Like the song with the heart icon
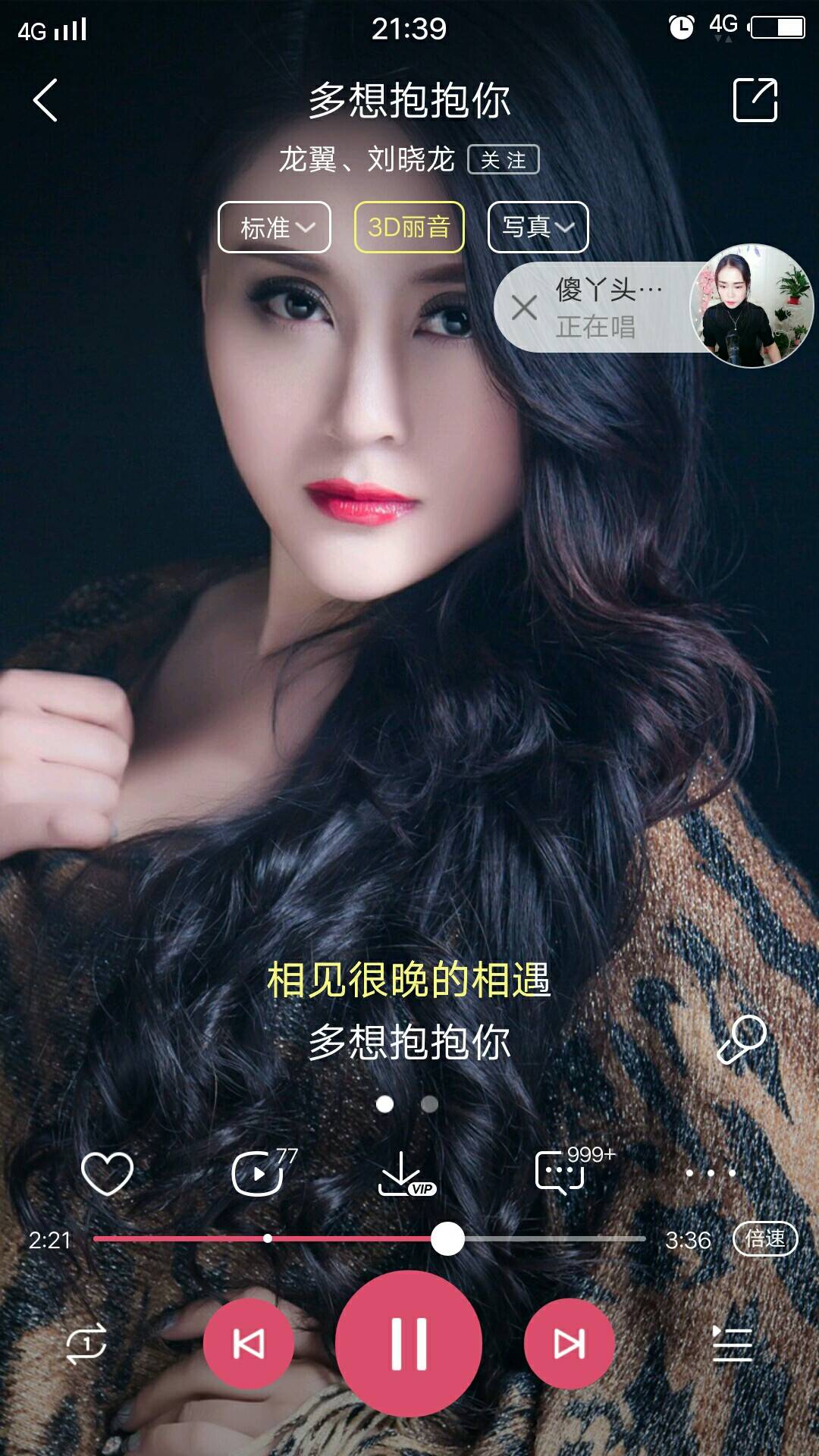 [x=107, y=1173]
